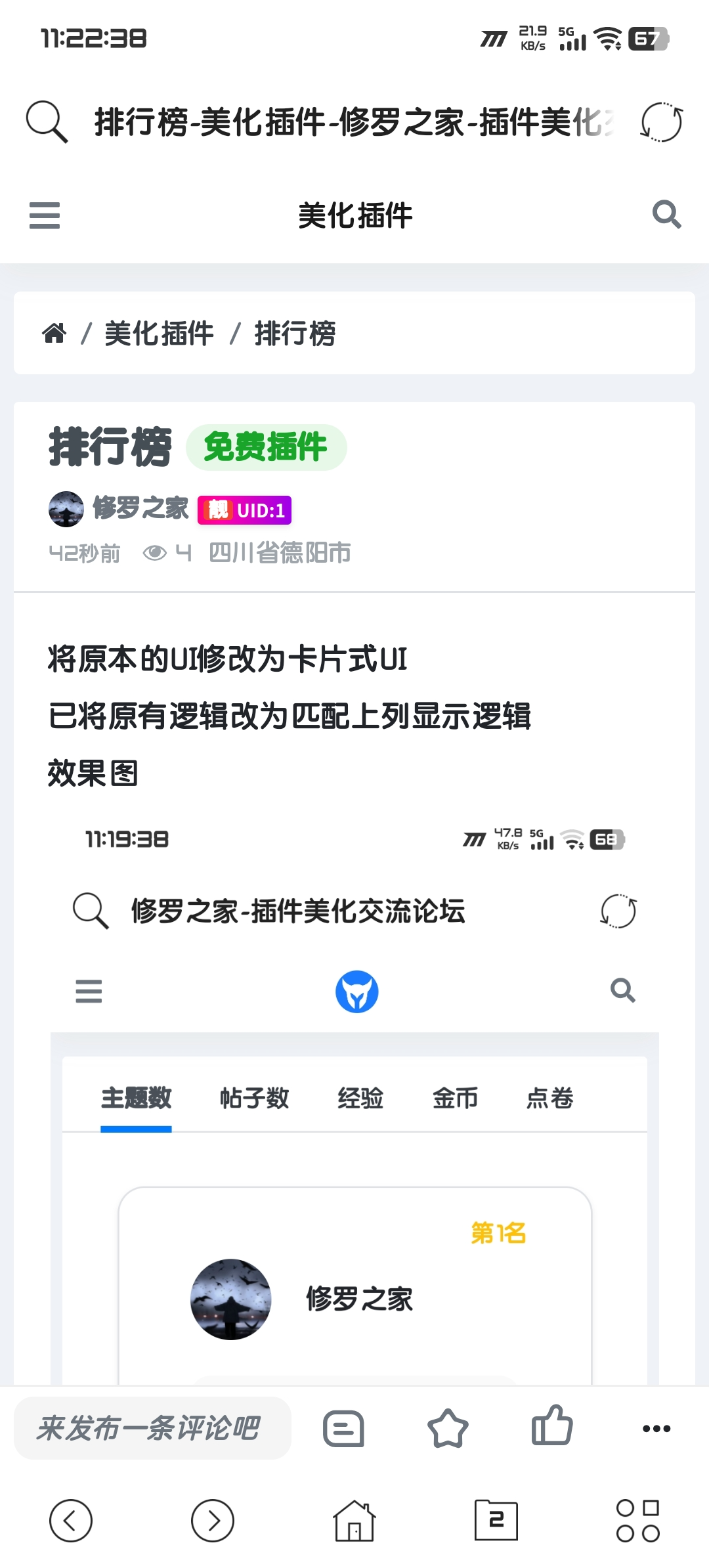View the post's comments
The width and height of the screenshot is (709, 1568).
click(x=343, y=1428)
